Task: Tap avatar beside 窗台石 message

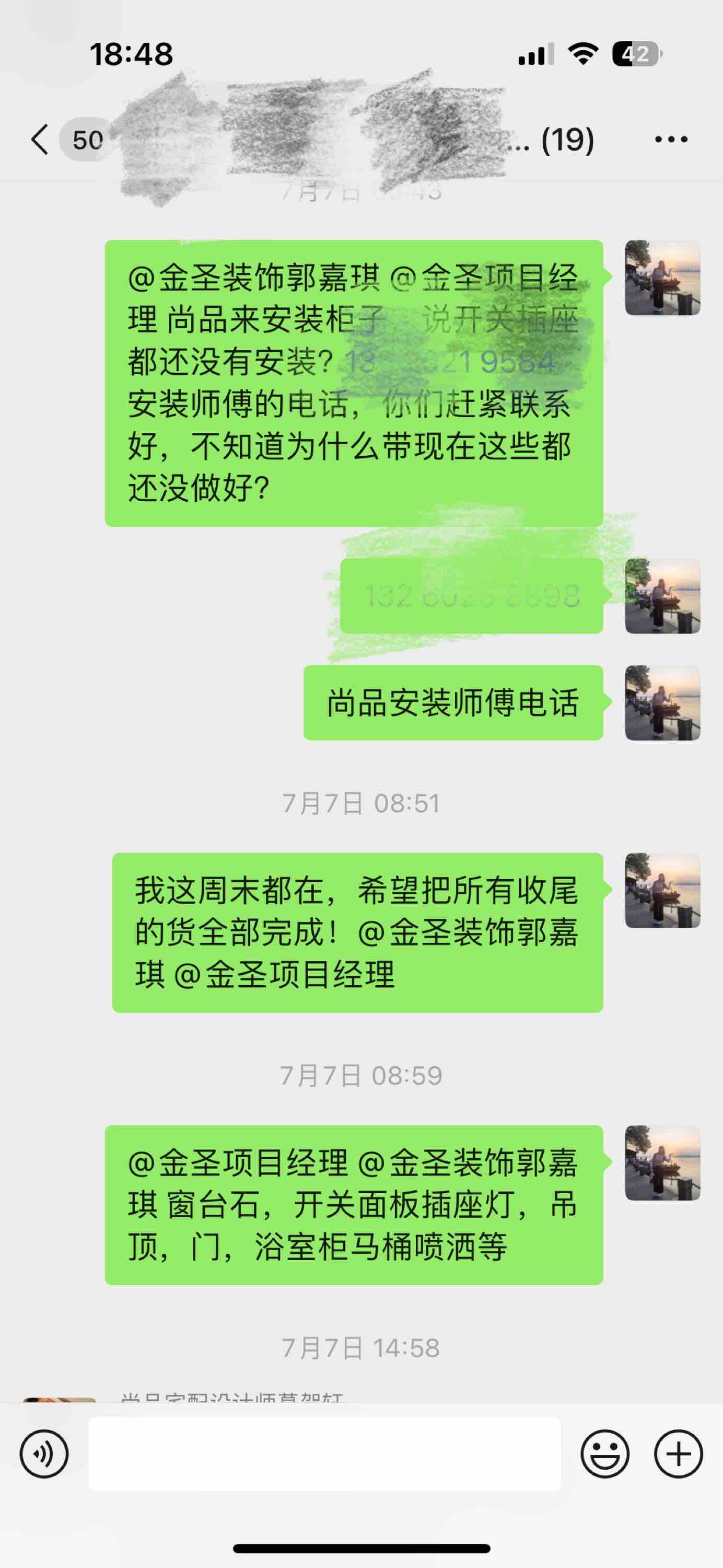Action: [662, 1162]
